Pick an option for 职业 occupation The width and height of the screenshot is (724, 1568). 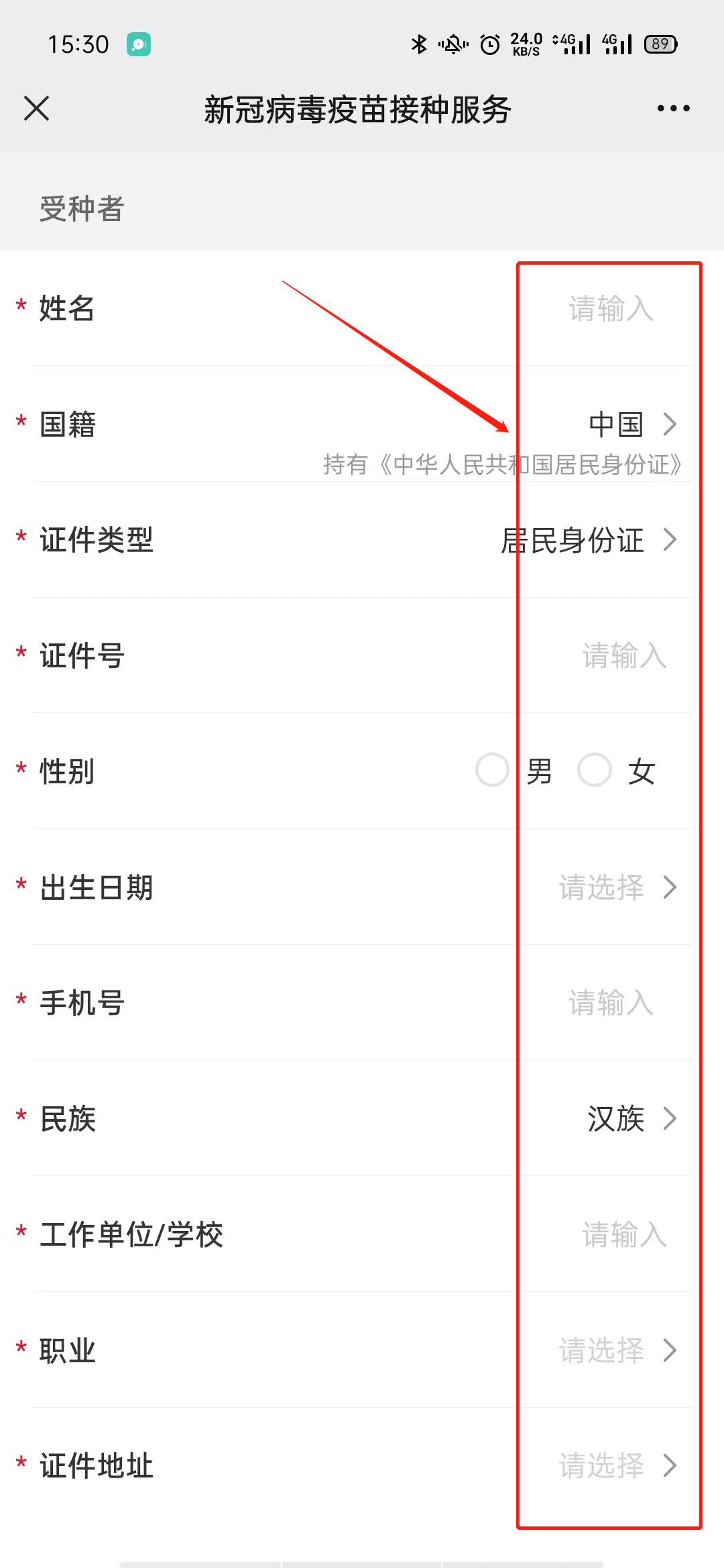[617, 1350]
